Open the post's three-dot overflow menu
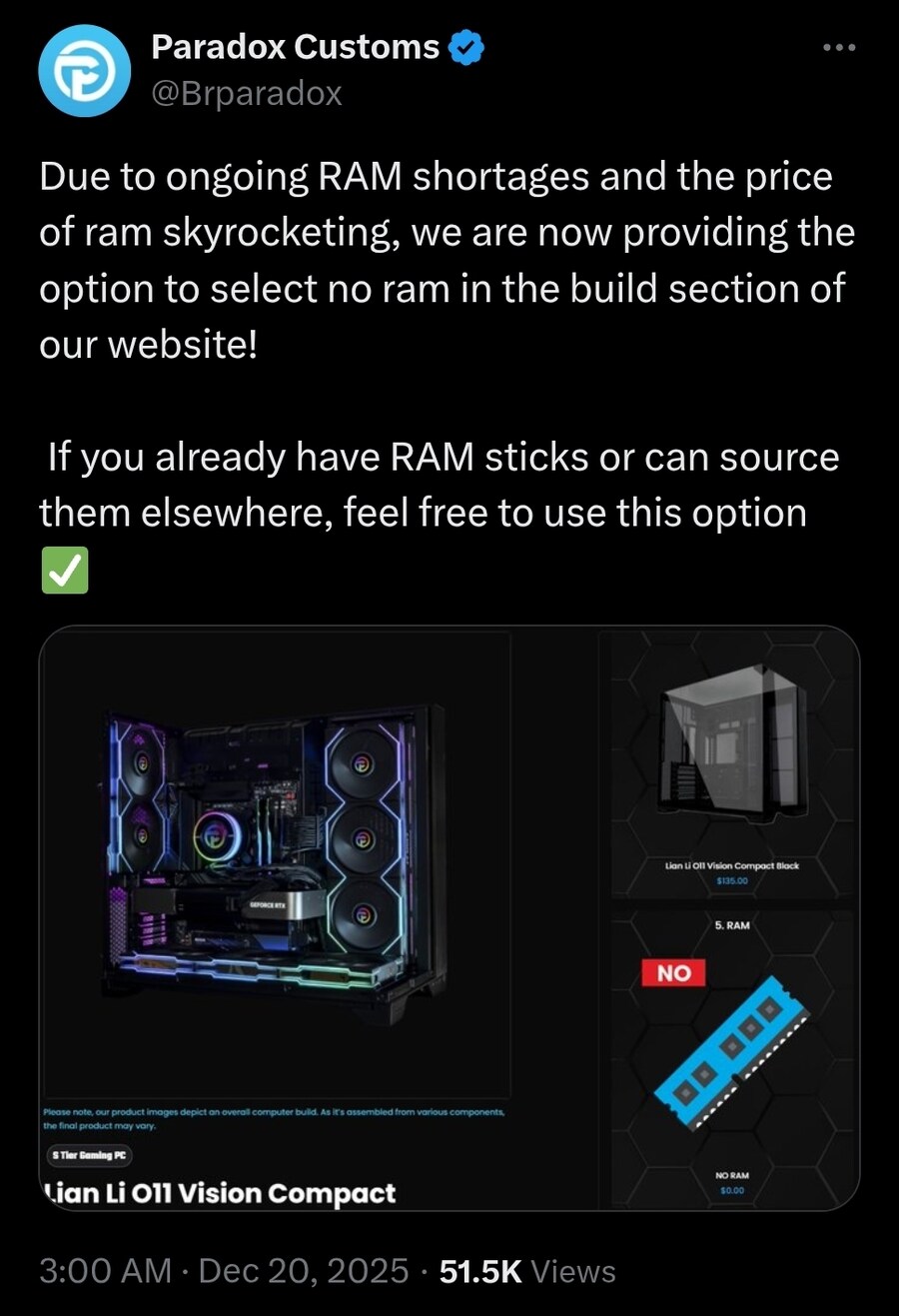This screenshot has height=1316, width=899. (x=838, y=48)
